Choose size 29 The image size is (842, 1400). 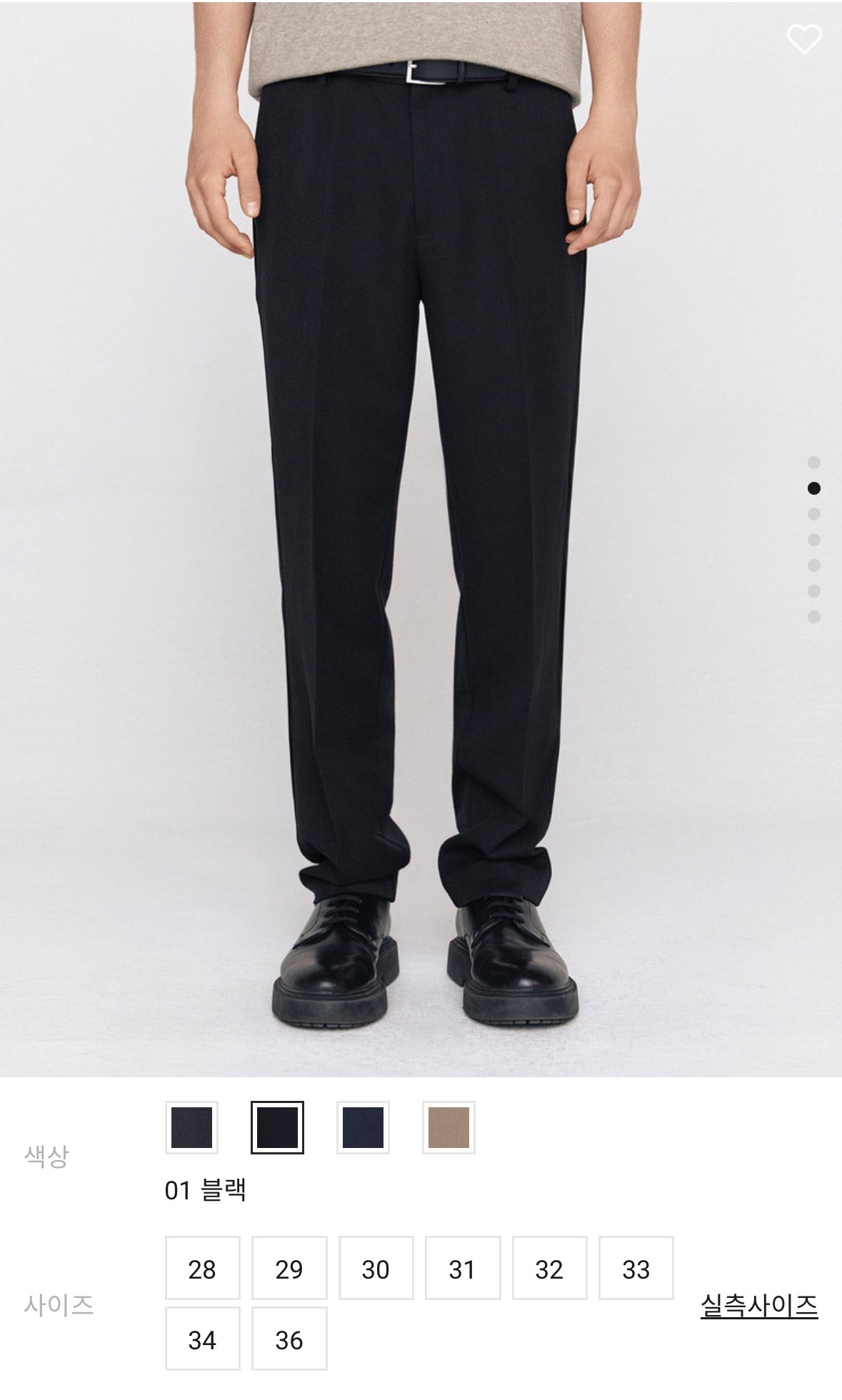point(289,1268)
